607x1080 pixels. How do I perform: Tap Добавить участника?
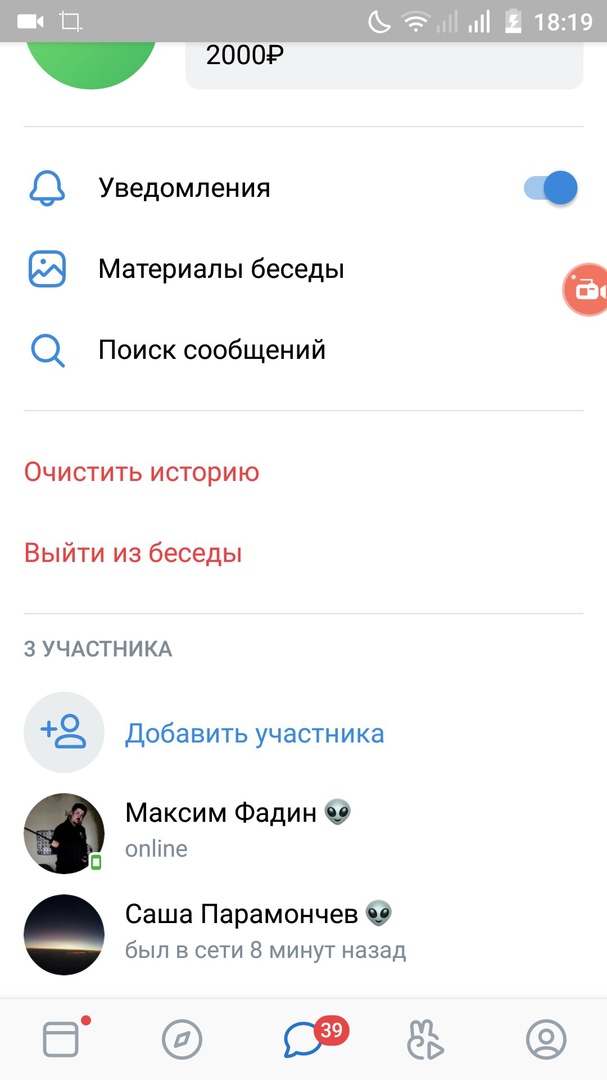pos(254,733)
